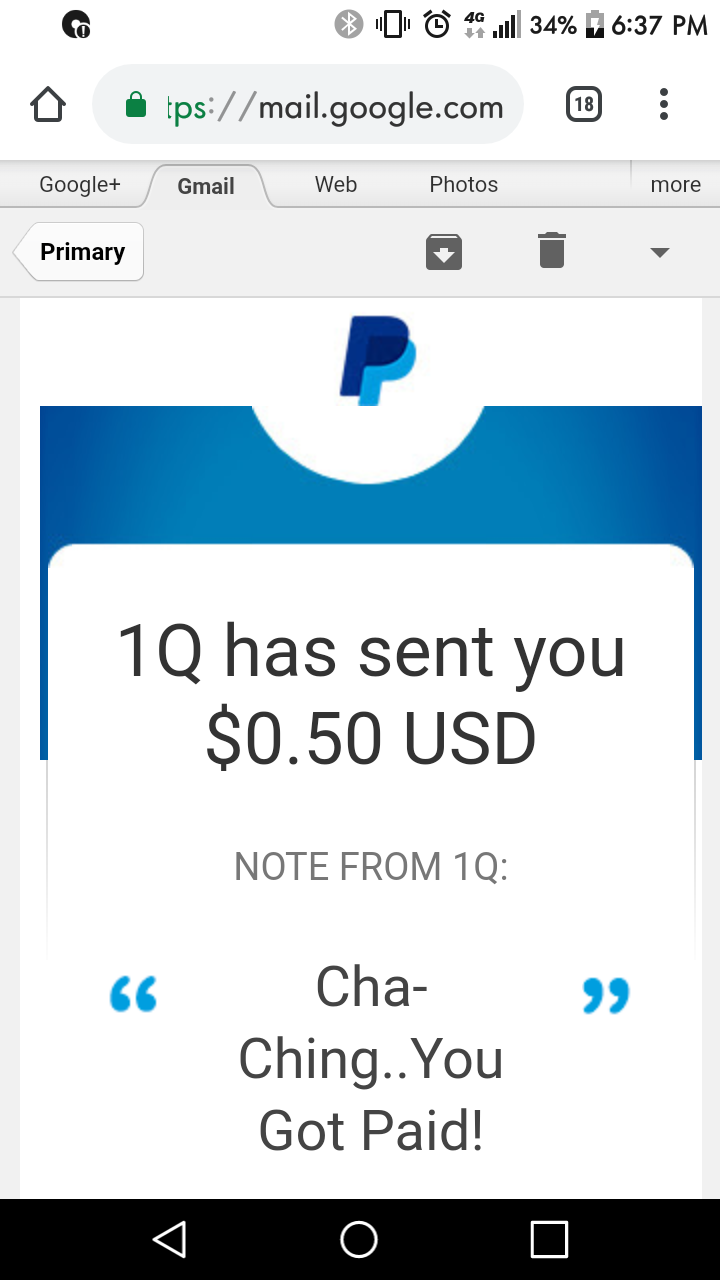The width and height of the screenshot is (720, 1280).
Task: Tap the system back button
Action: pos(170,1239)
